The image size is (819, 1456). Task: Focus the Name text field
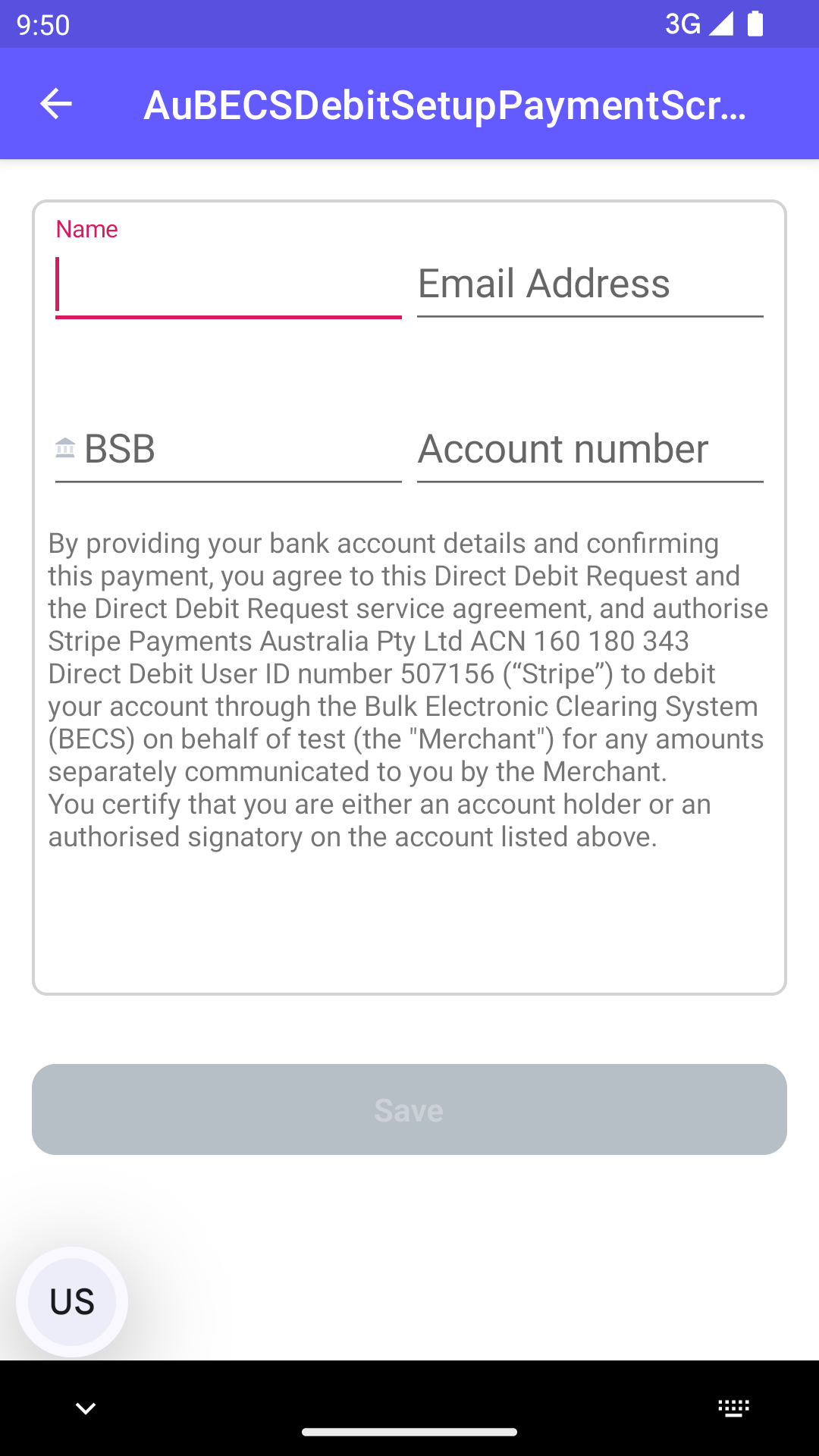227,285
